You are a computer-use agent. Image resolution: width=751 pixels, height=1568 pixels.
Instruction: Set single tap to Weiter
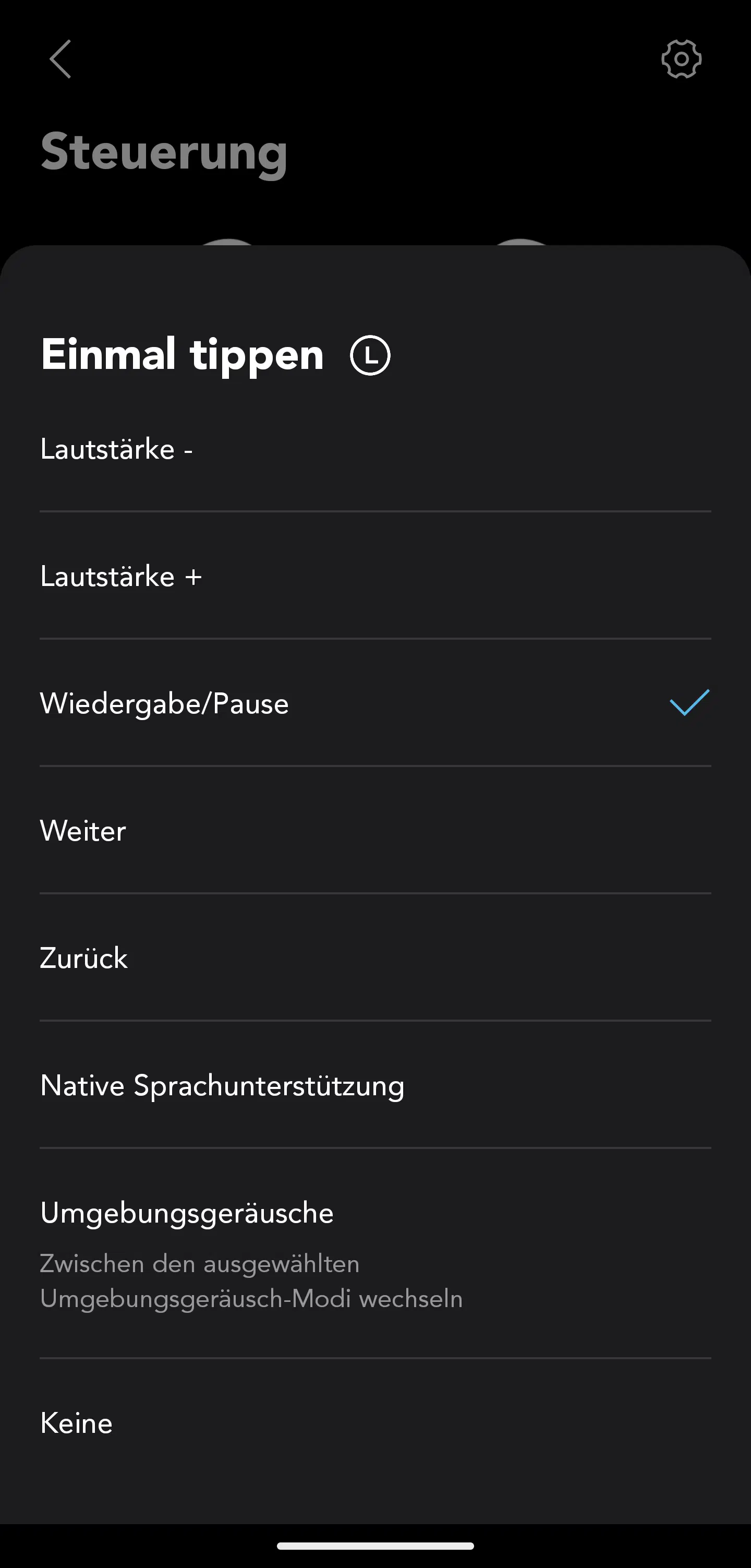point(375,830)
